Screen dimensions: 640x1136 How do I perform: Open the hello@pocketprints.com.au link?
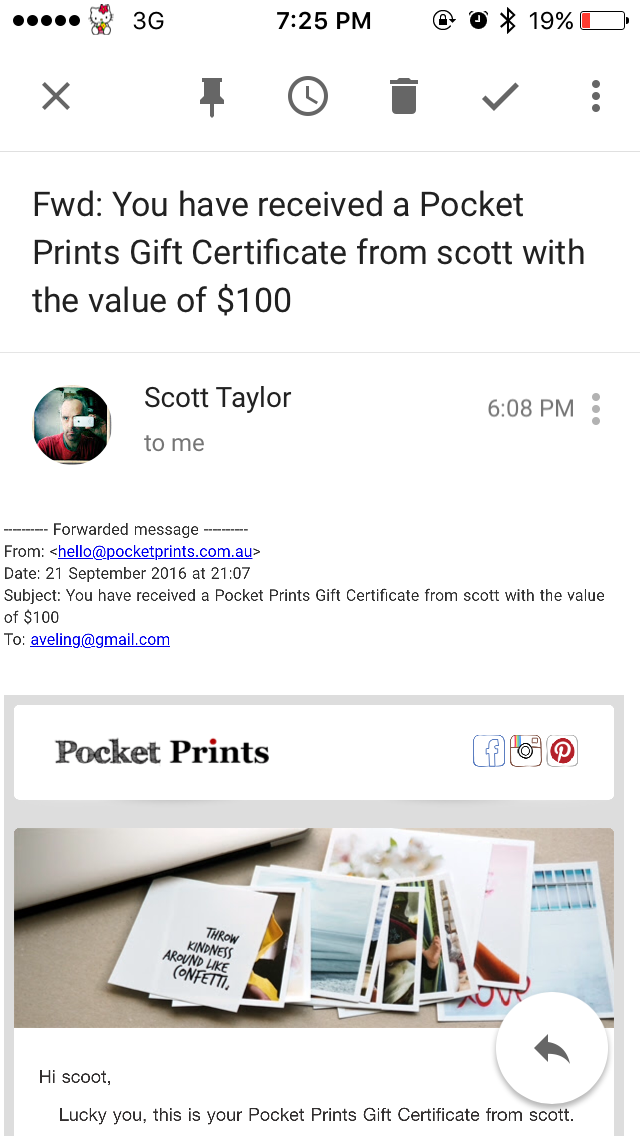tap(155, 551)
